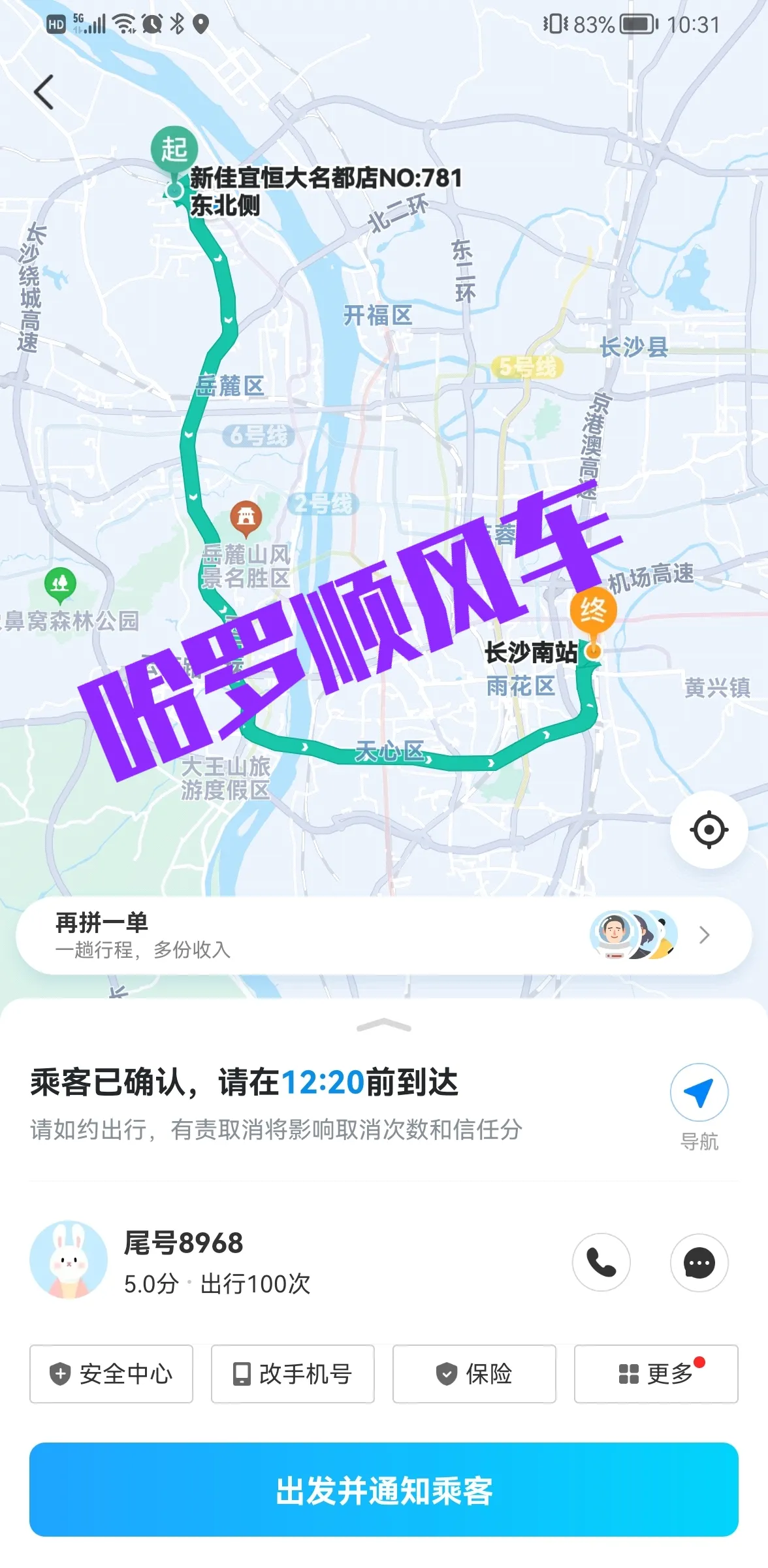
Task: Message the passenger via chat bubble
Action: (x=699, y=1262)
